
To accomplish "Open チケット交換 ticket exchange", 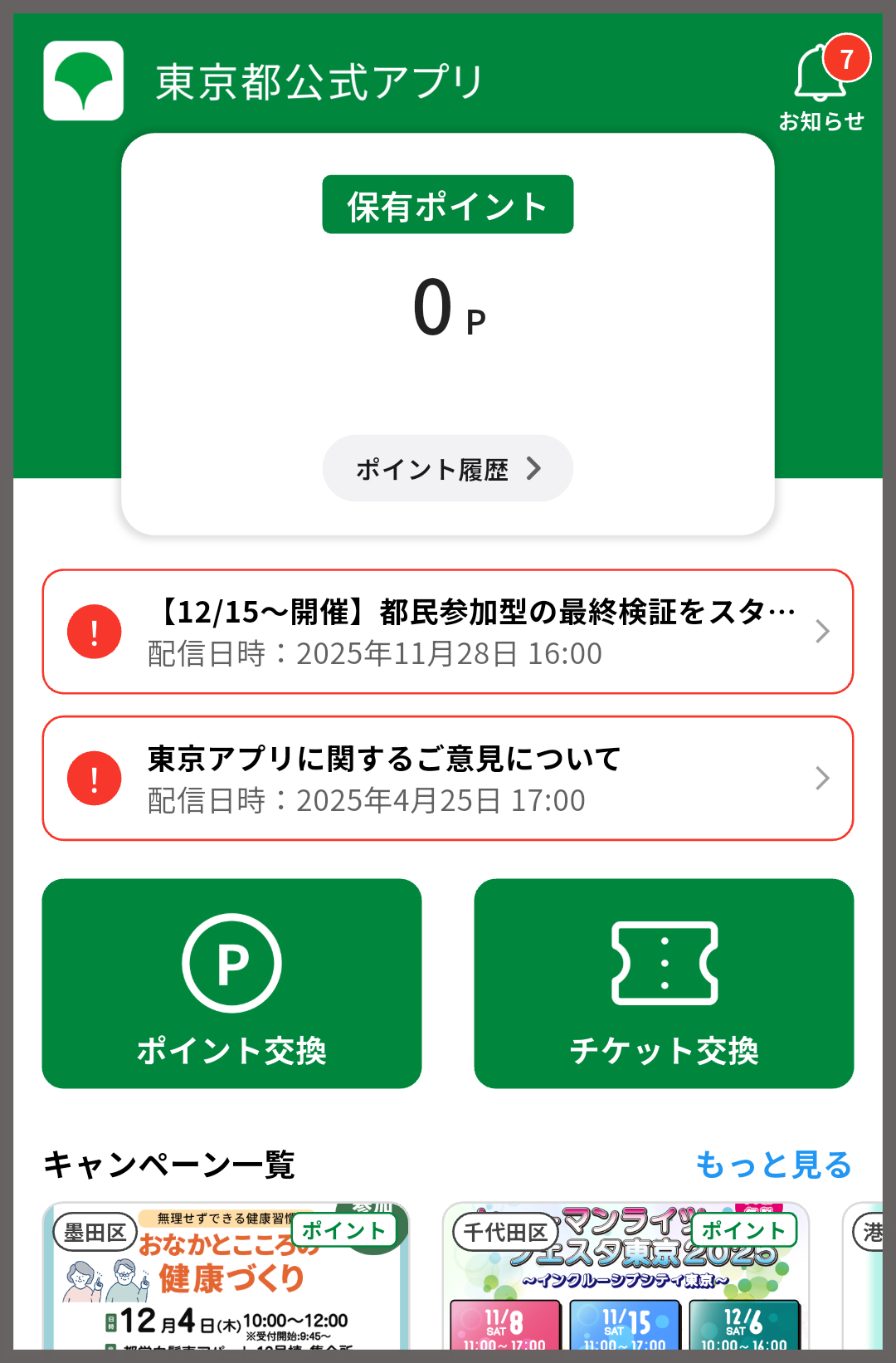I will 664,984.
